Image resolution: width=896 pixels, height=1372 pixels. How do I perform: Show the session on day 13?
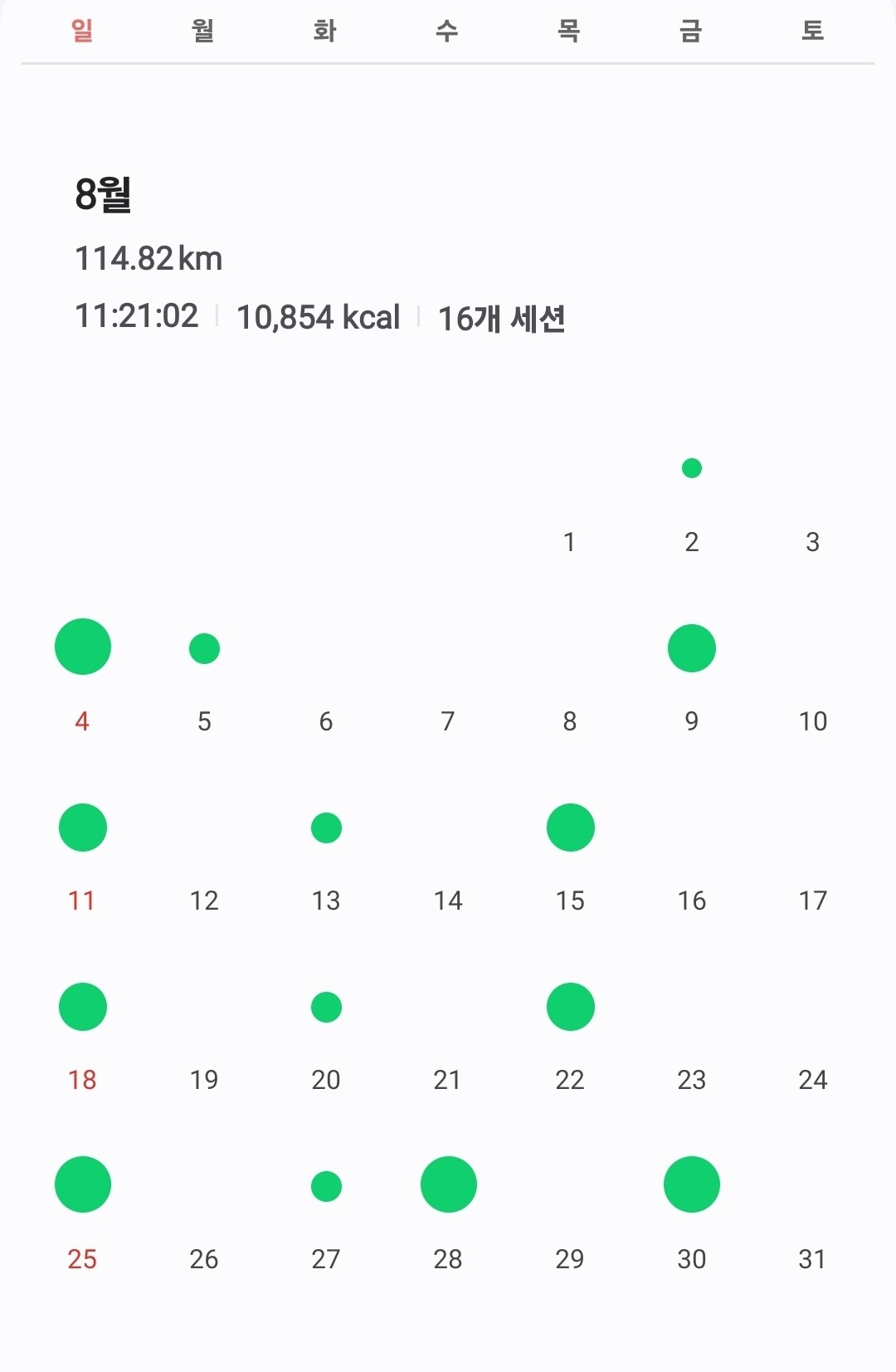point(326,828)
